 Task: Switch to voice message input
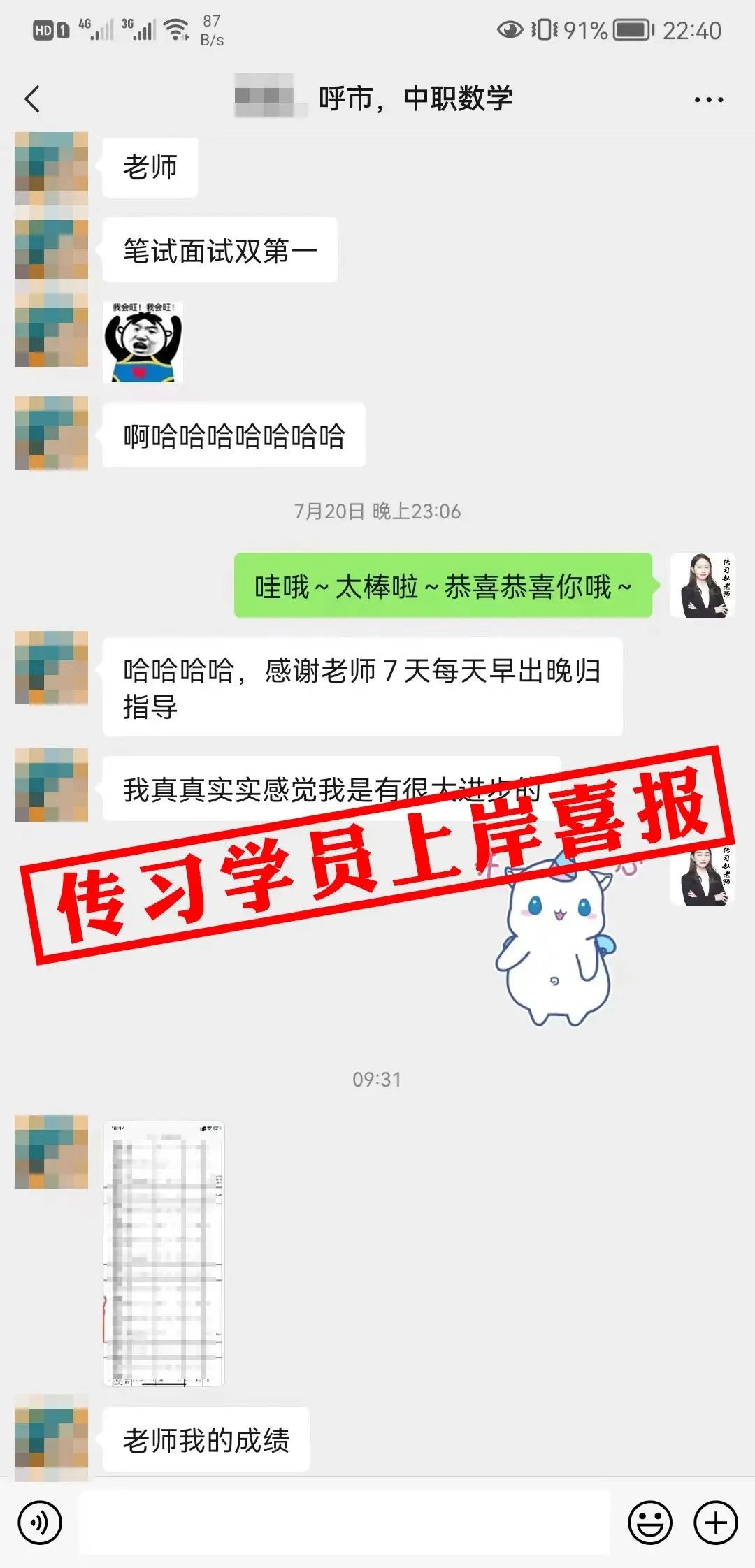point(40,1523)
